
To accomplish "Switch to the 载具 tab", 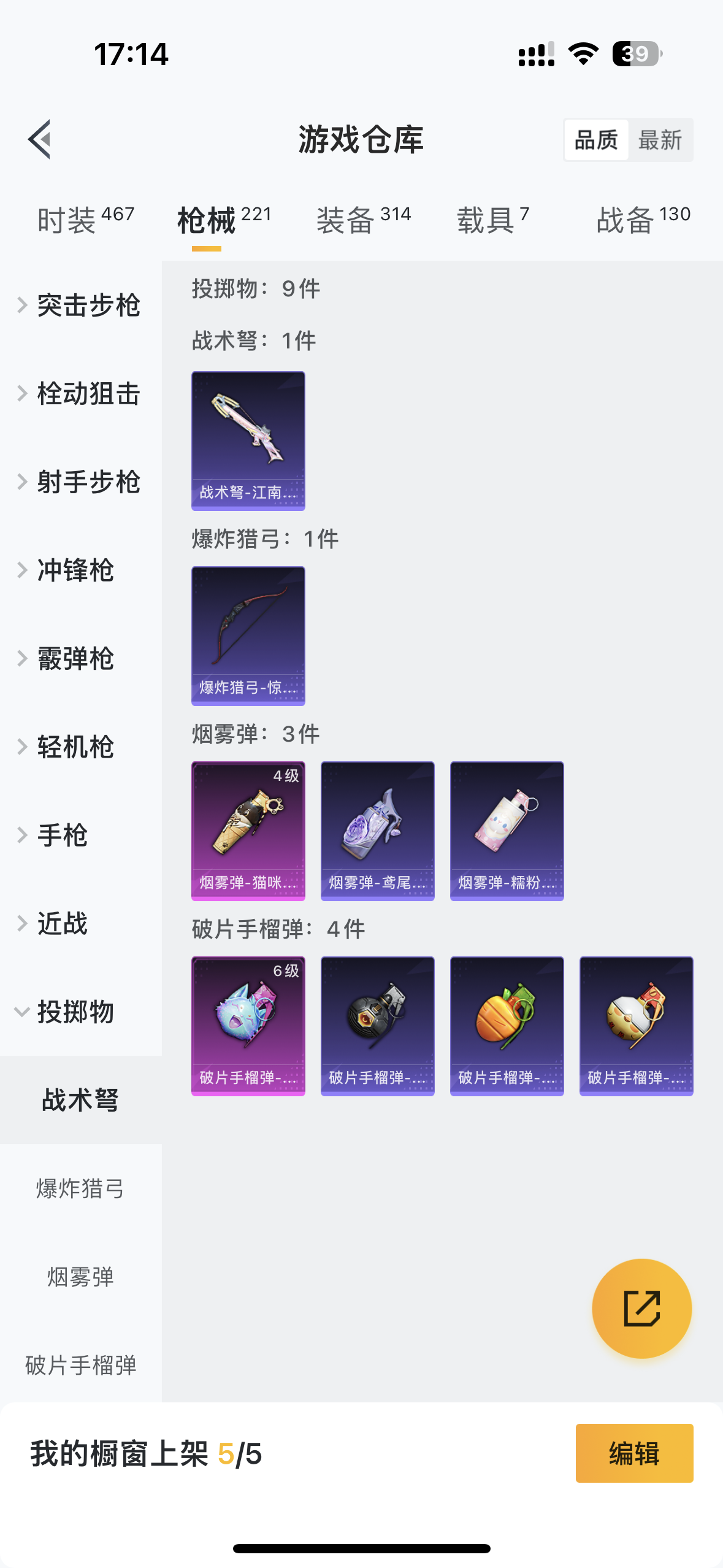I will pos(493,220).
